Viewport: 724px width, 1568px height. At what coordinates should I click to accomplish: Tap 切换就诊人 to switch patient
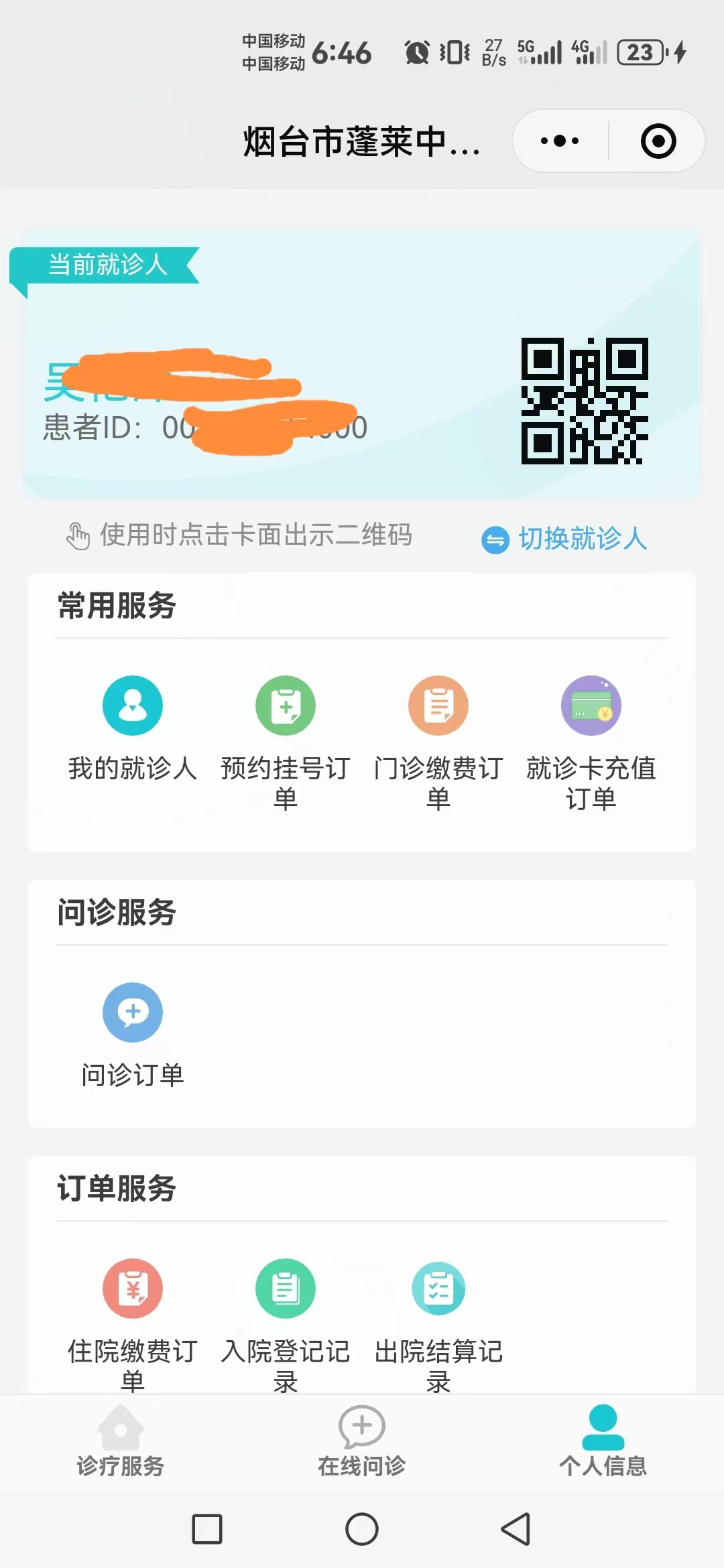564,539
